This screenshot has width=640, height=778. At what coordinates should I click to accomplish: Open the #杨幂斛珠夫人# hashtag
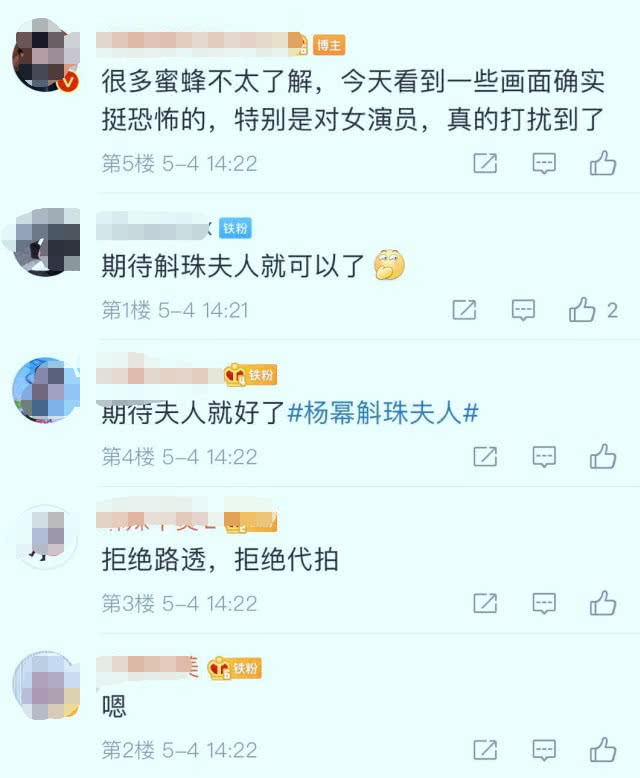click(383, 413)
